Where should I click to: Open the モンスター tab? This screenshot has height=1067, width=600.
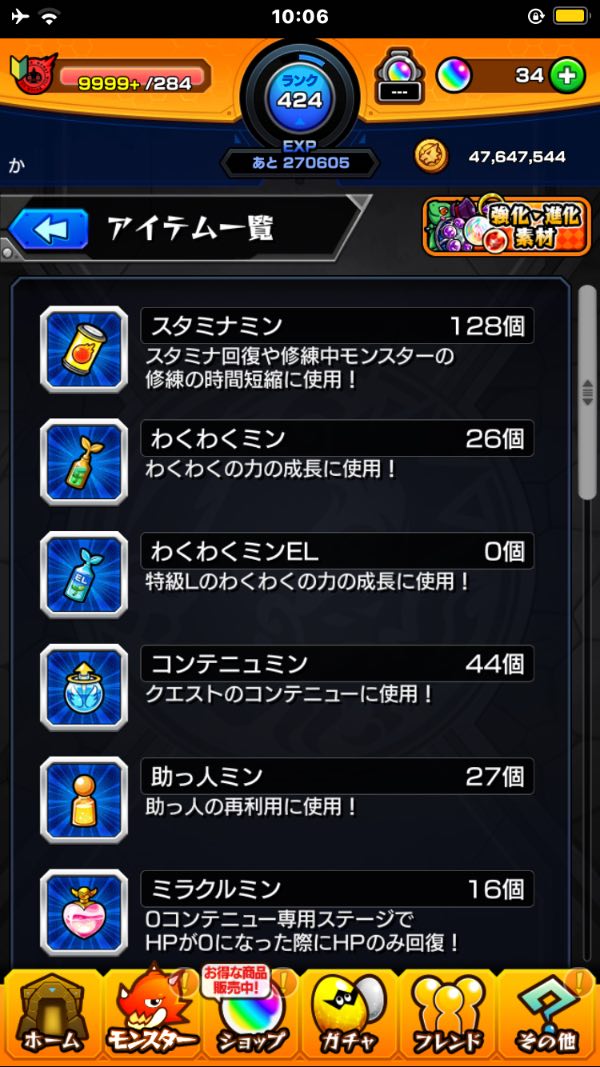click(150, 1014)
